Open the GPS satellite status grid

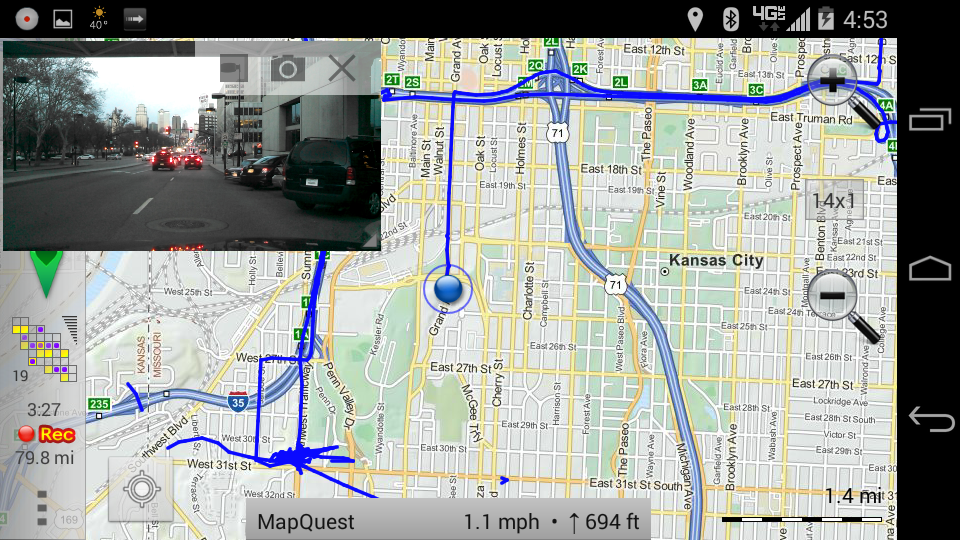[44, 348]
